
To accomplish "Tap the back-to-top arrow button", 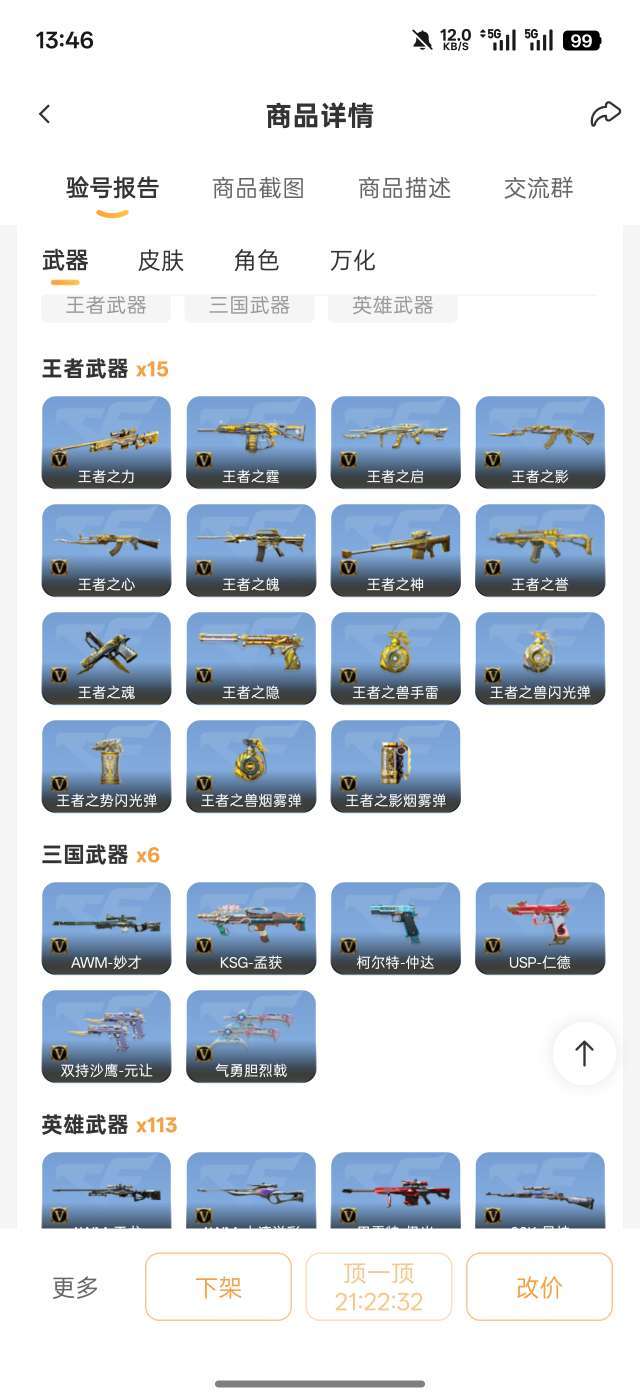I will click(584, 1053).
